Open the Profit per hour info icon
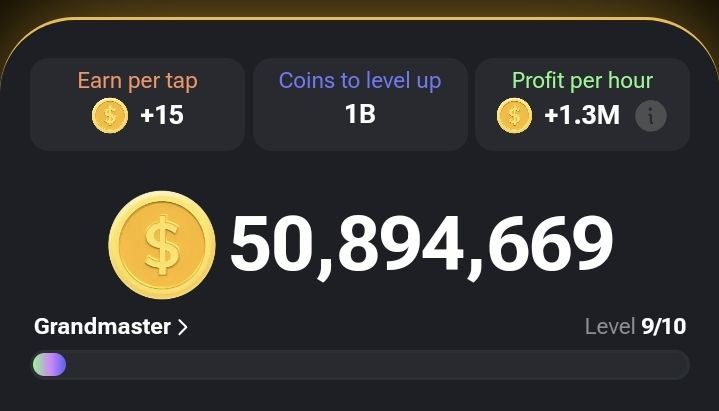The image size is (719, 411). (651, 116)
